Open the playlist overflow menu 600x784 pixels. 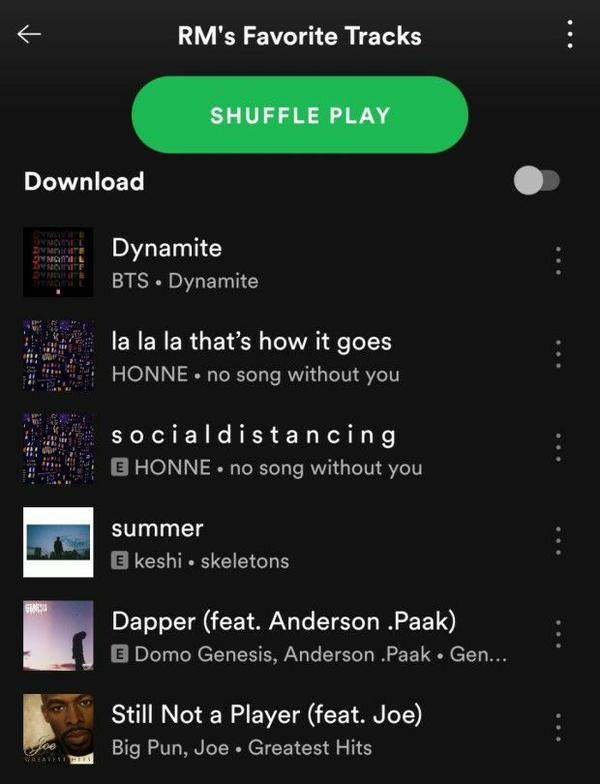(569, 35)
